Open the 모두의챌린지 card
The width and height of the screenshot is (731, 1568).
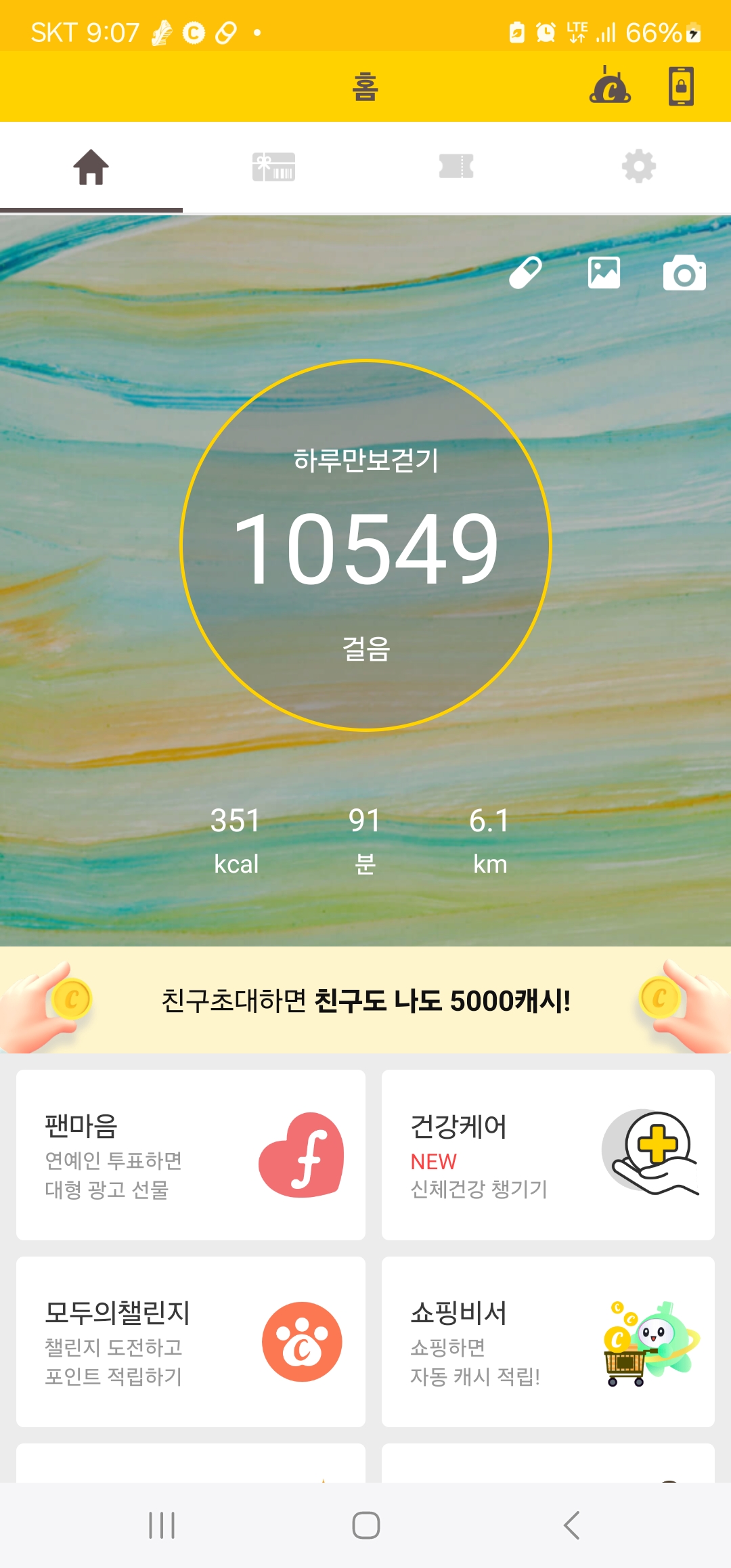pyautogui.click(x=191, y=1342)
